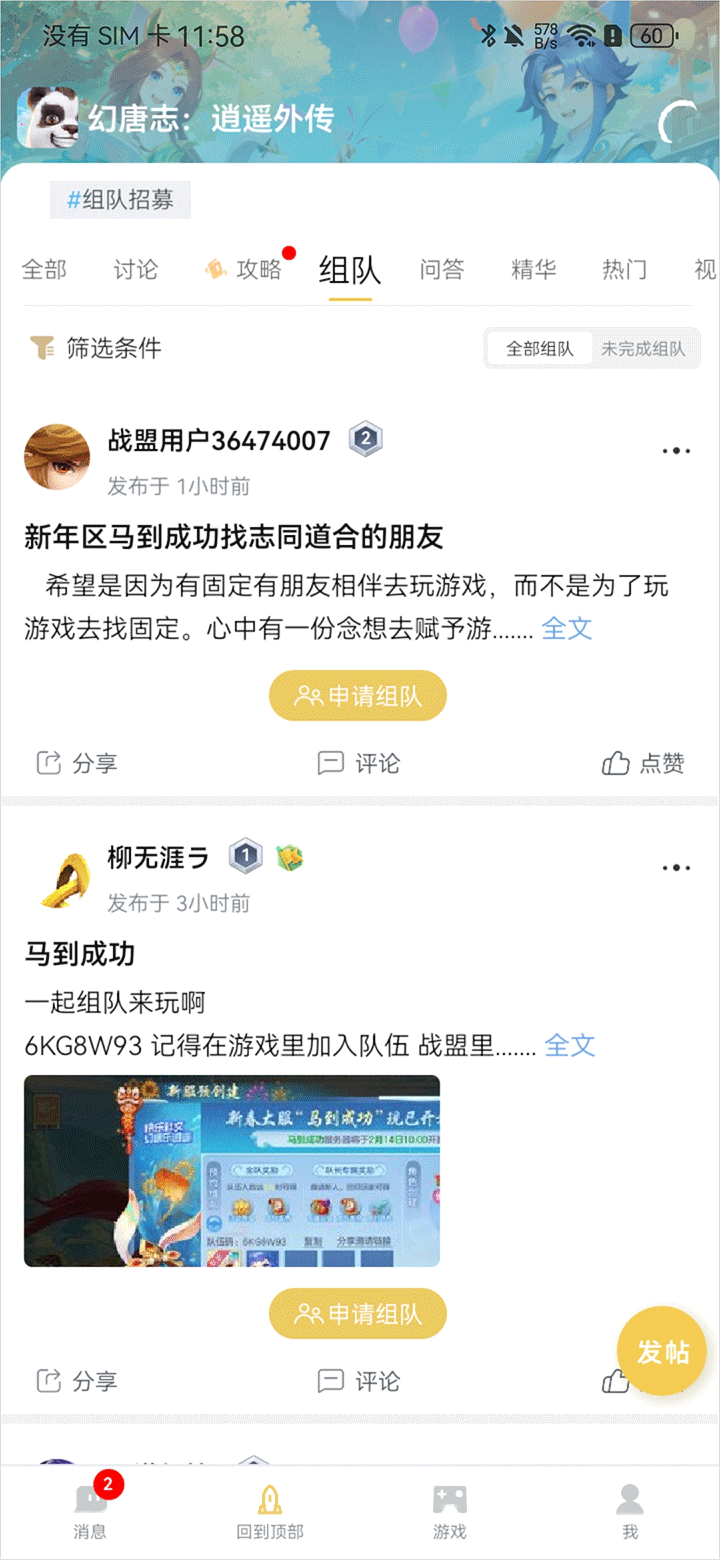720x1560 pixels.
Task: Open the #组队招募 topic tag
Action: (120, 200)
